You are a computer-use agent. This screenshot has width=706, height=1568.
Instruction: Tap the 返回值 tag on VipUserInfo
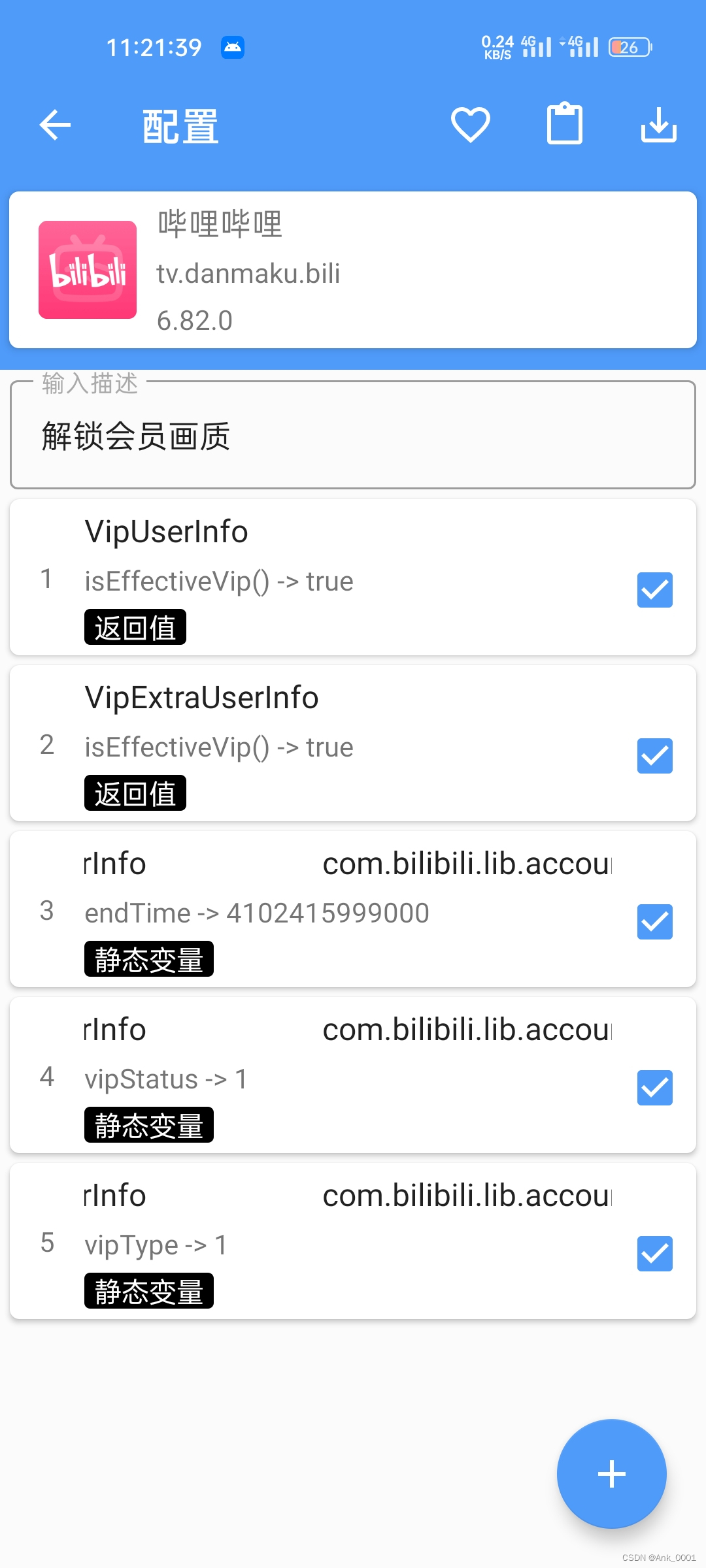135,627
